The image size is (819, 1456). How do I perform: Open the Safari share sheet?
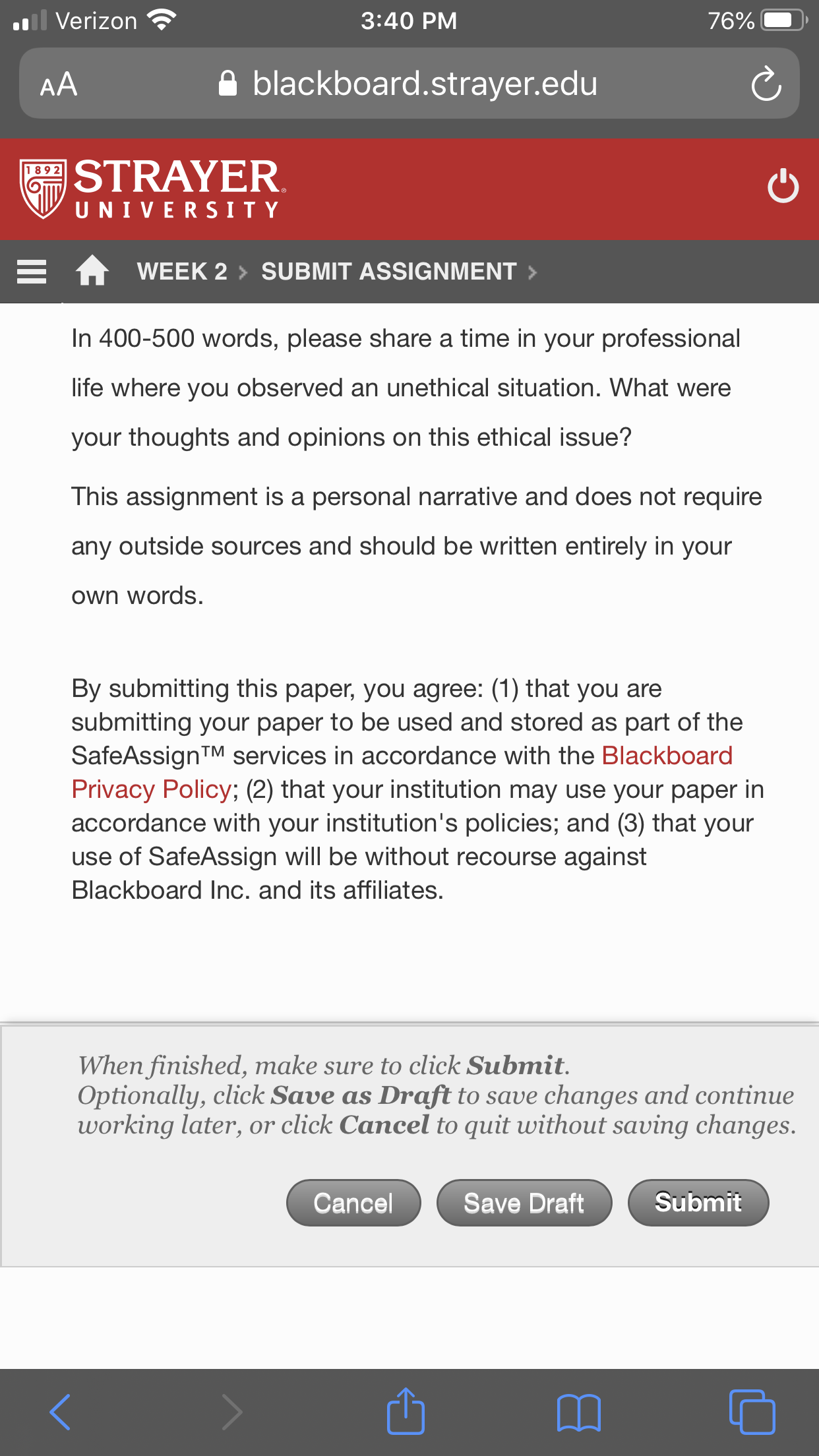tap(406, 1410)
